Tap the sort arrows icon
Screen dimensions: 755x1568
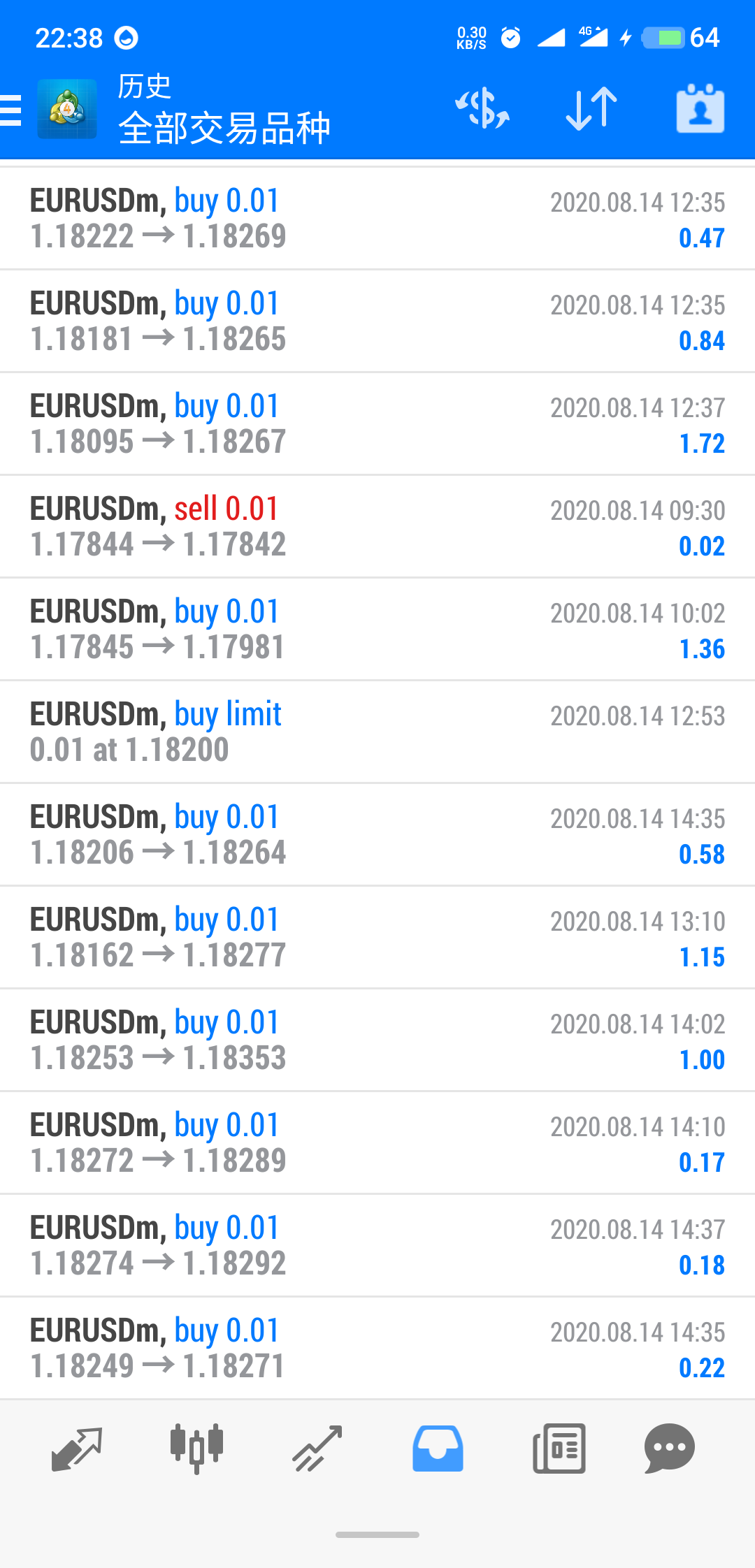pos(591,109)
